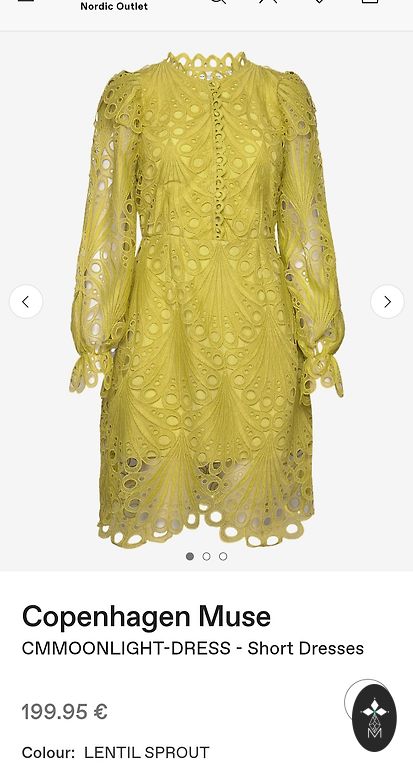Open the floating oval M widget
Screen dimensions: 413x768
coord(374,718)
